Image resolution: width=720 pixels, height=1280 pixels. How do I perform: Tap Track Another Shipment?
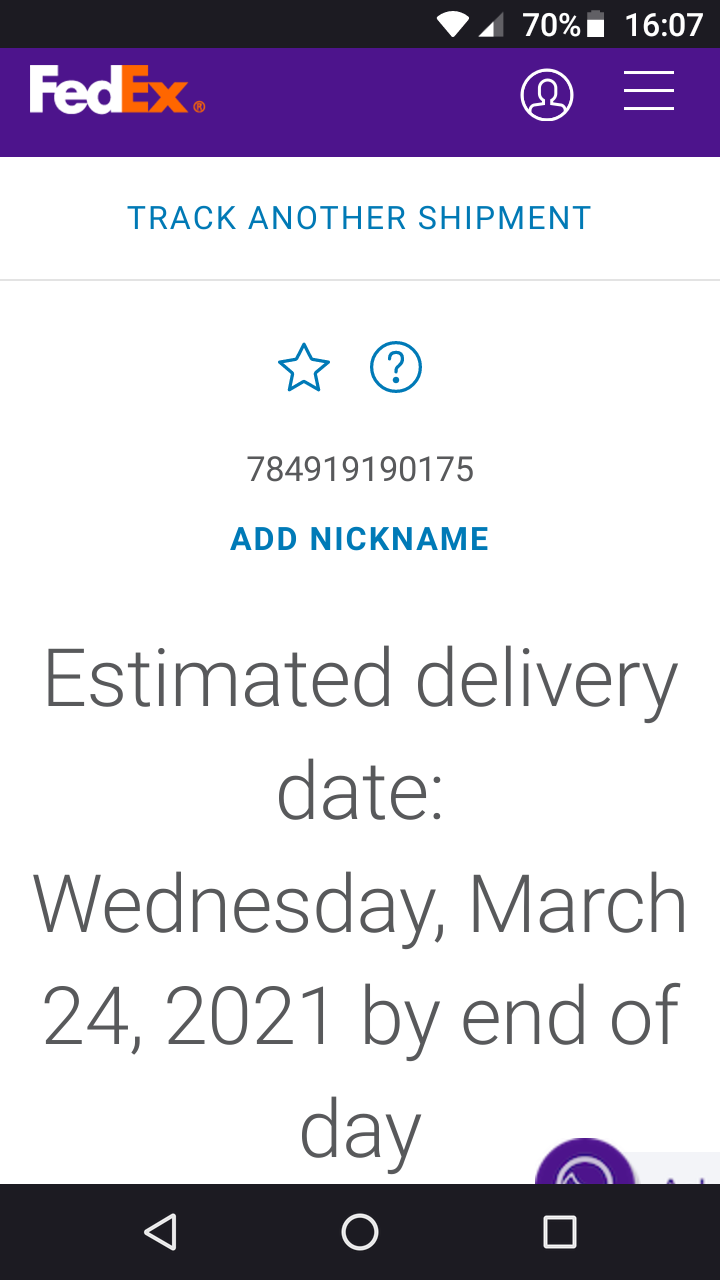pos(360,218)
